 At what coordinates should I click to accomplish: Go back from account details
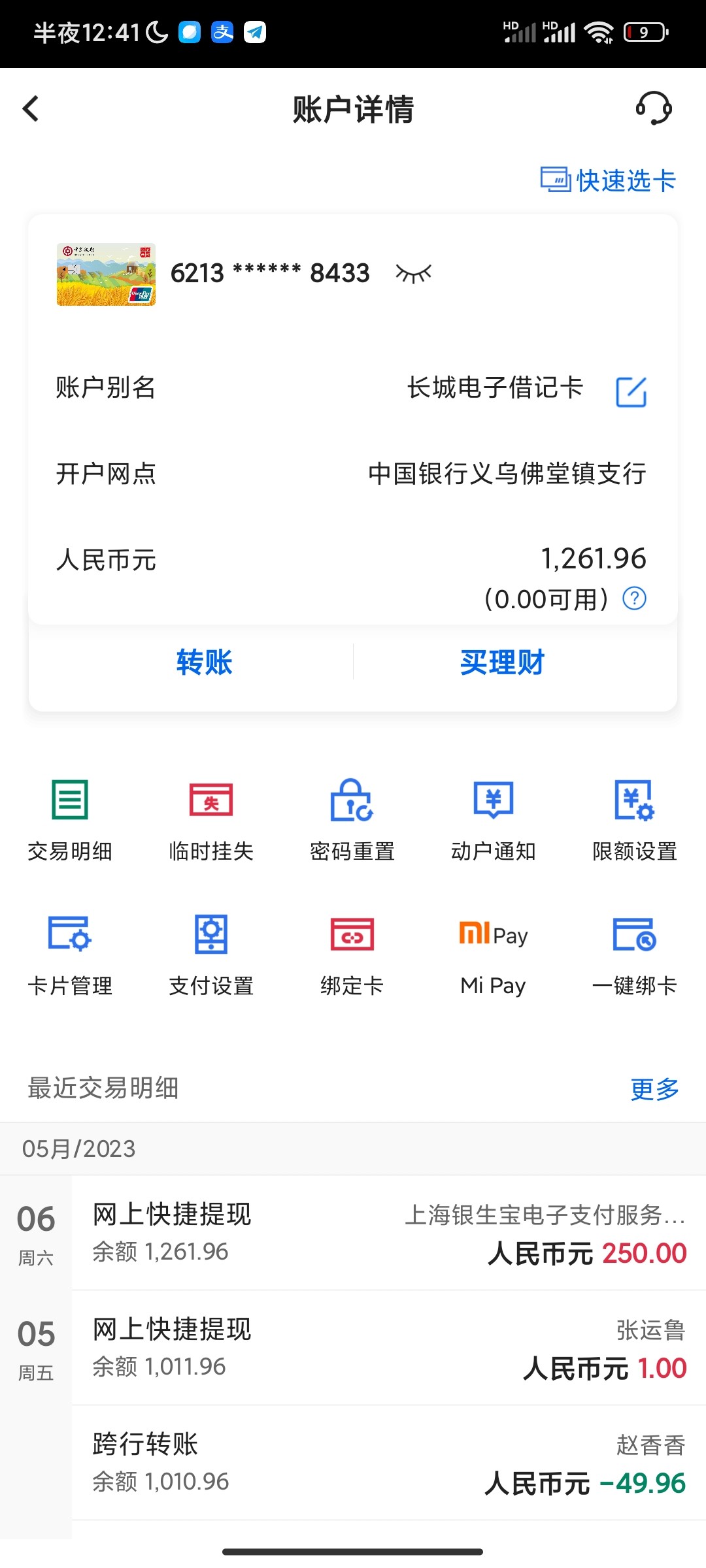31,109
